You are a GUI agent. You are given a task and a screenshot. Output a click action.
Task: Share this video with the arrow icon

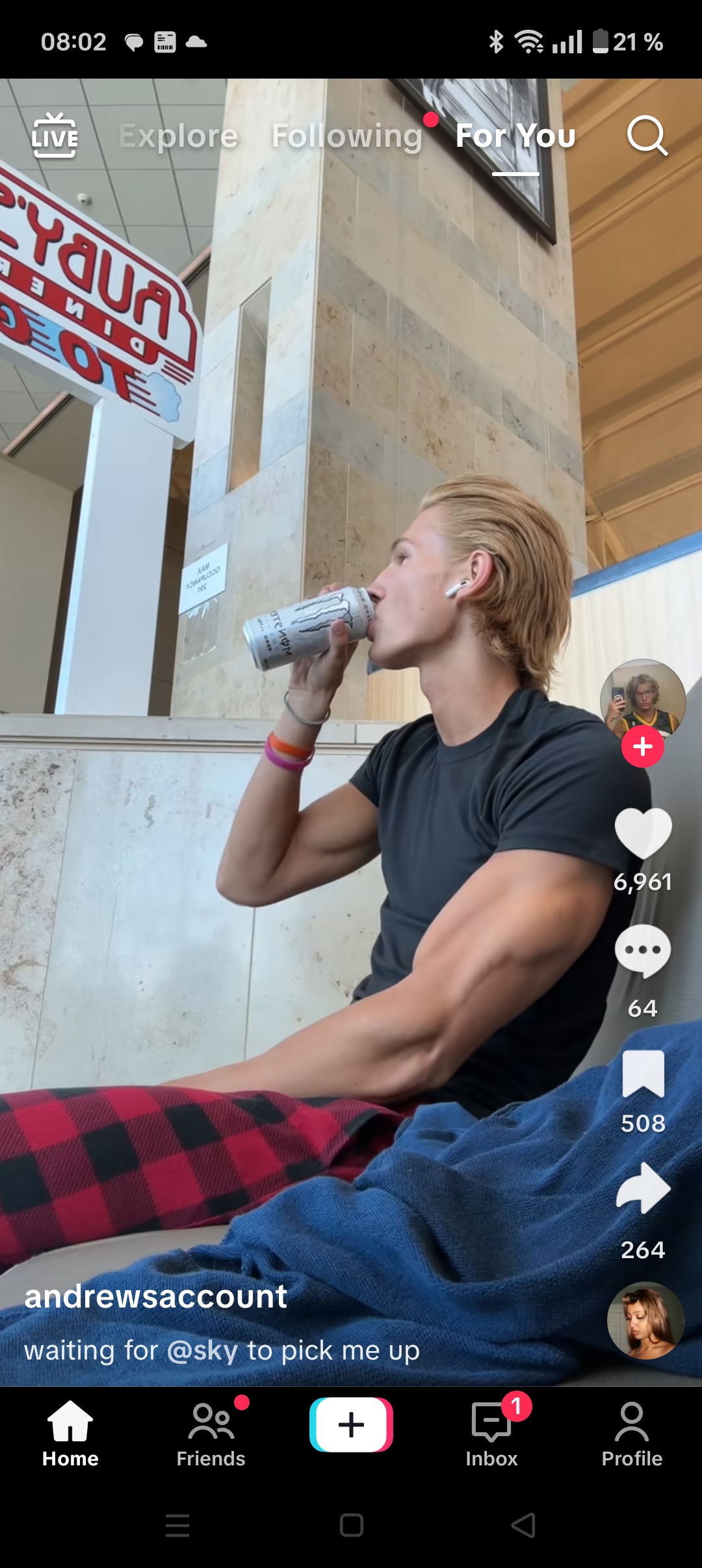tap(642, 1189)
